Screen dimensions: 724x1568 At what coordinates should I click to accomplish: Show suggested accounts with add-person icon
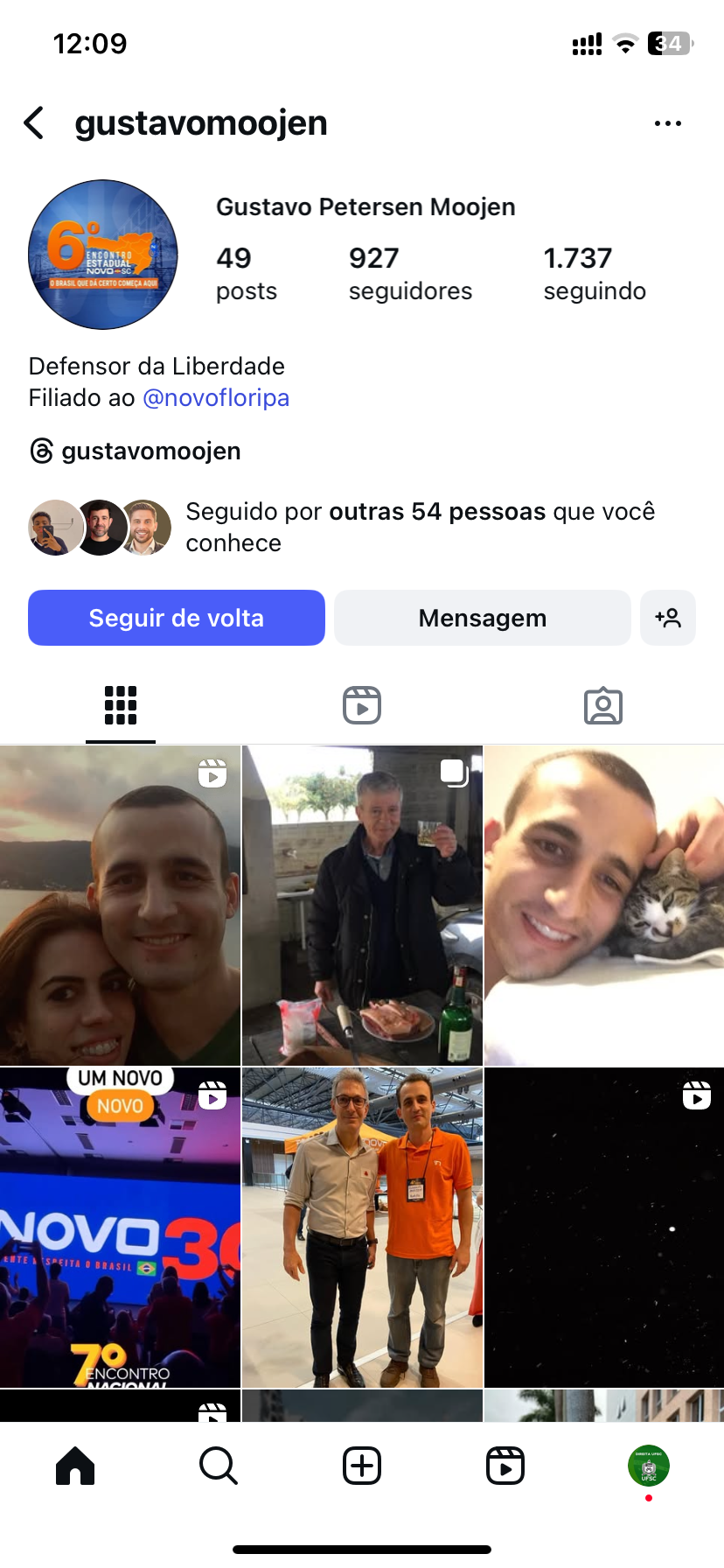coord(668,618)
